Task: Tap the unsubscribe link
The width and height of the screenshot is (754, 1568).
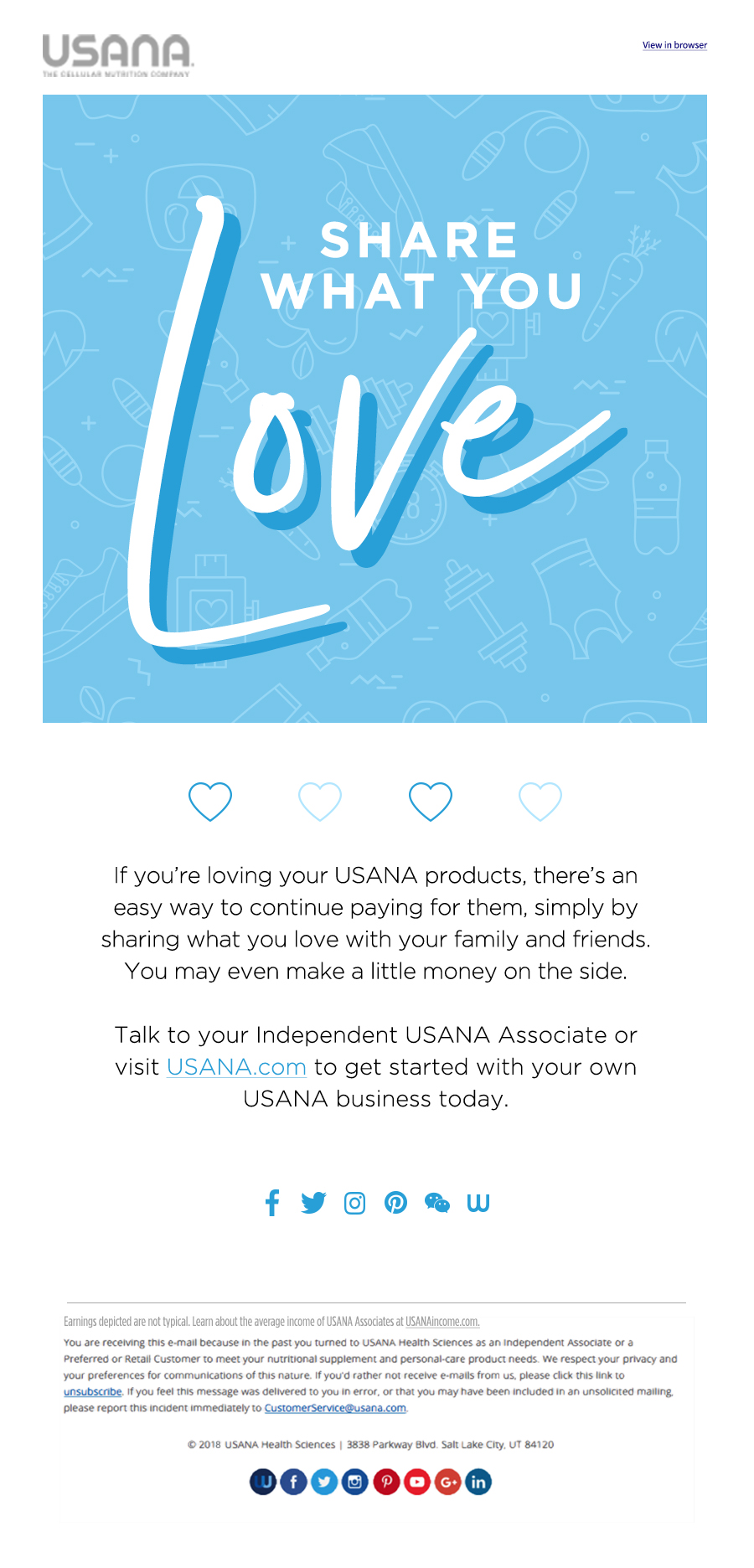Action: (93, 1391)
